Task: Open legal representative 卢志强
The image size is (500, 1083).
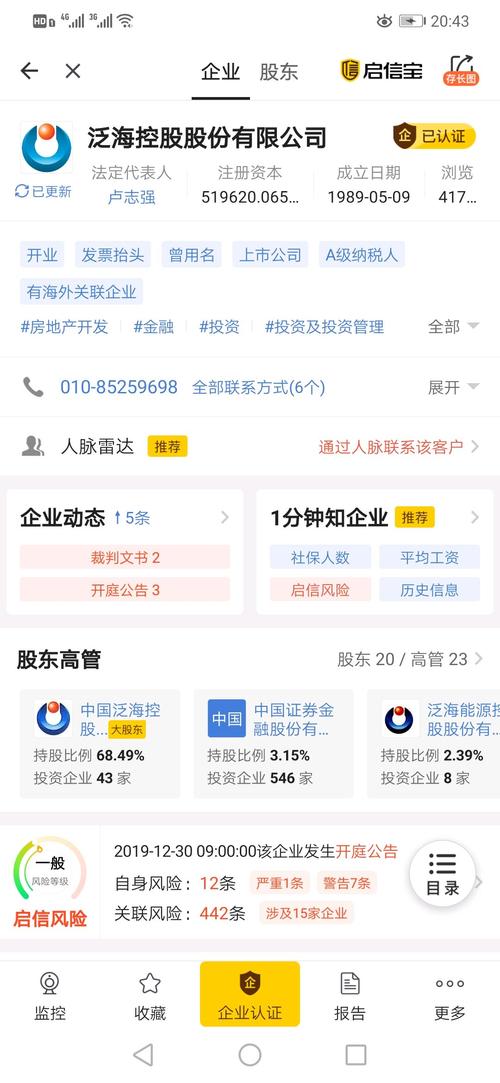Action: pyautogui.click(x=131, y=198)
